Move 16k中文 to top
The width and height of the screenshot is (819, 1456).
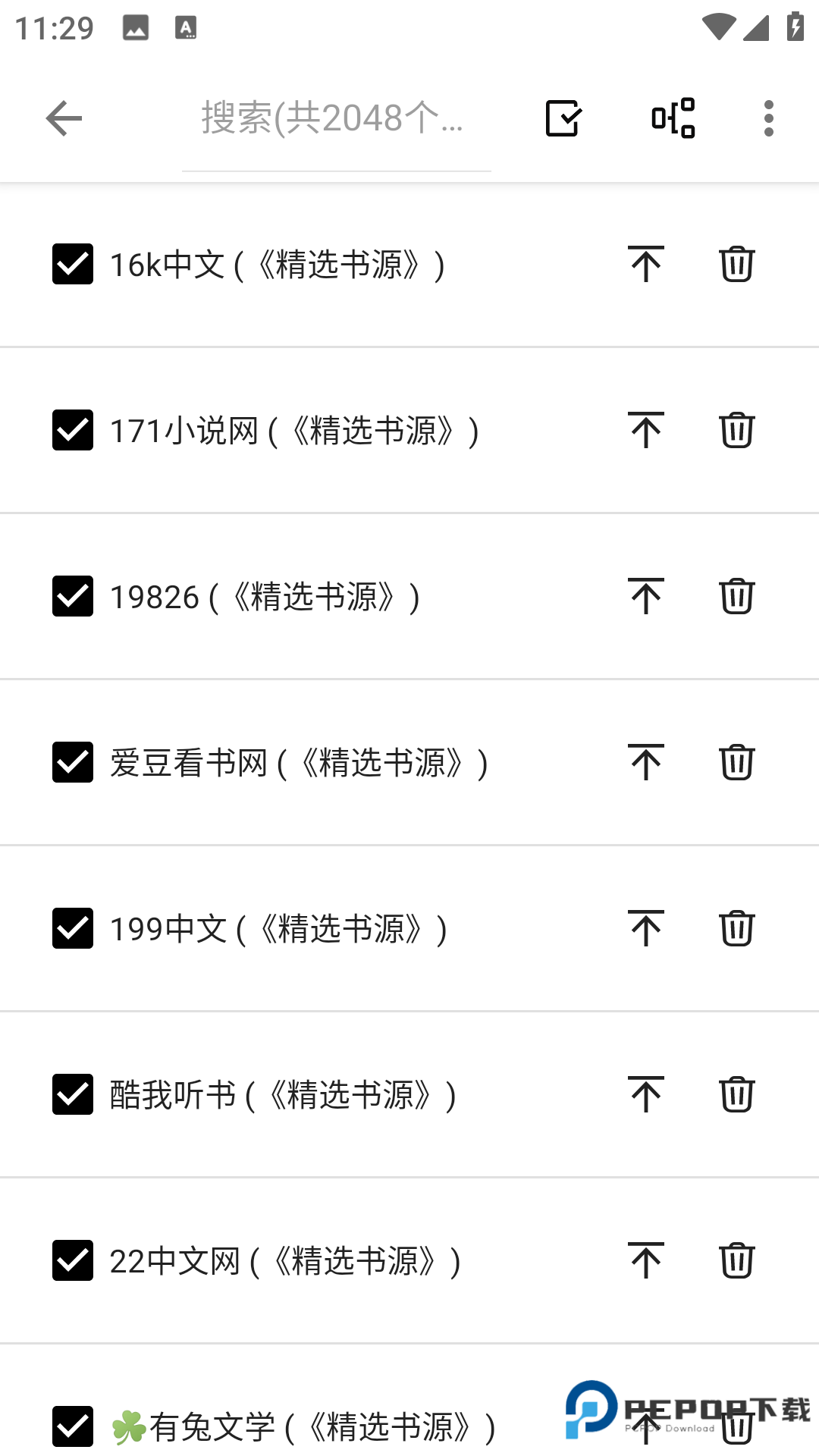pyautogui.click(x=646, y=264)
